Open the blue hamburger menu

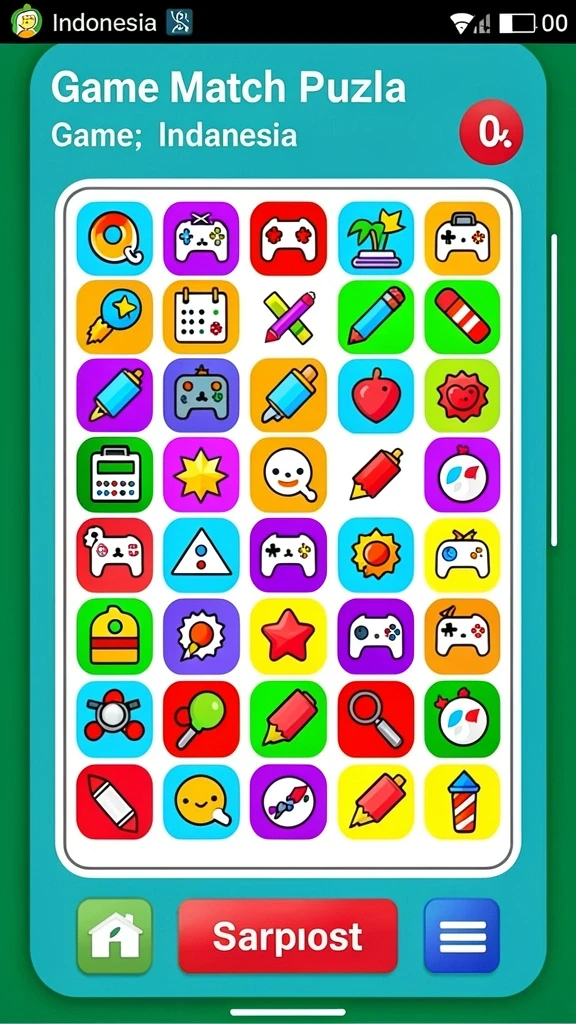462,936
